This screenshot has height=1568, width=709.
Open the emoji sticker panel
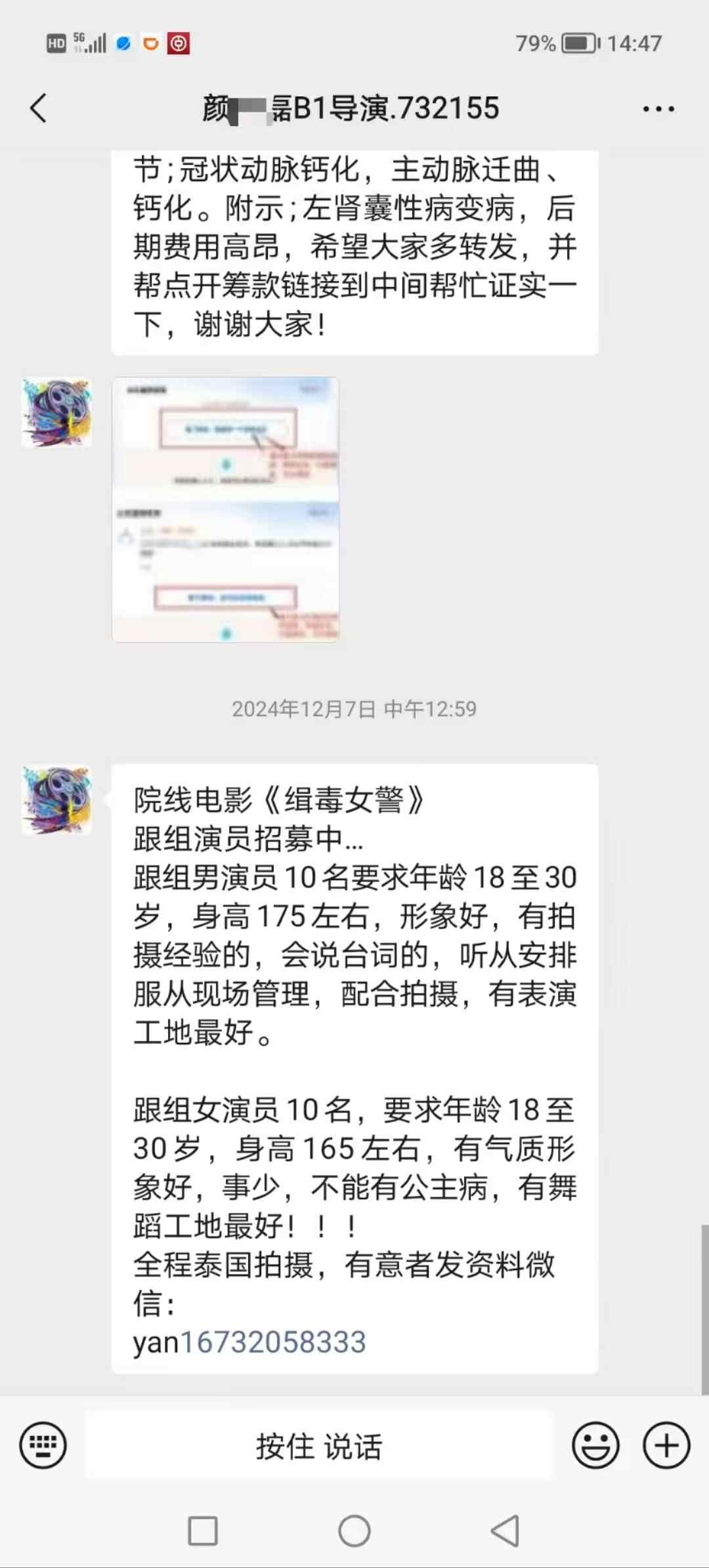[x=595, y=1445]
